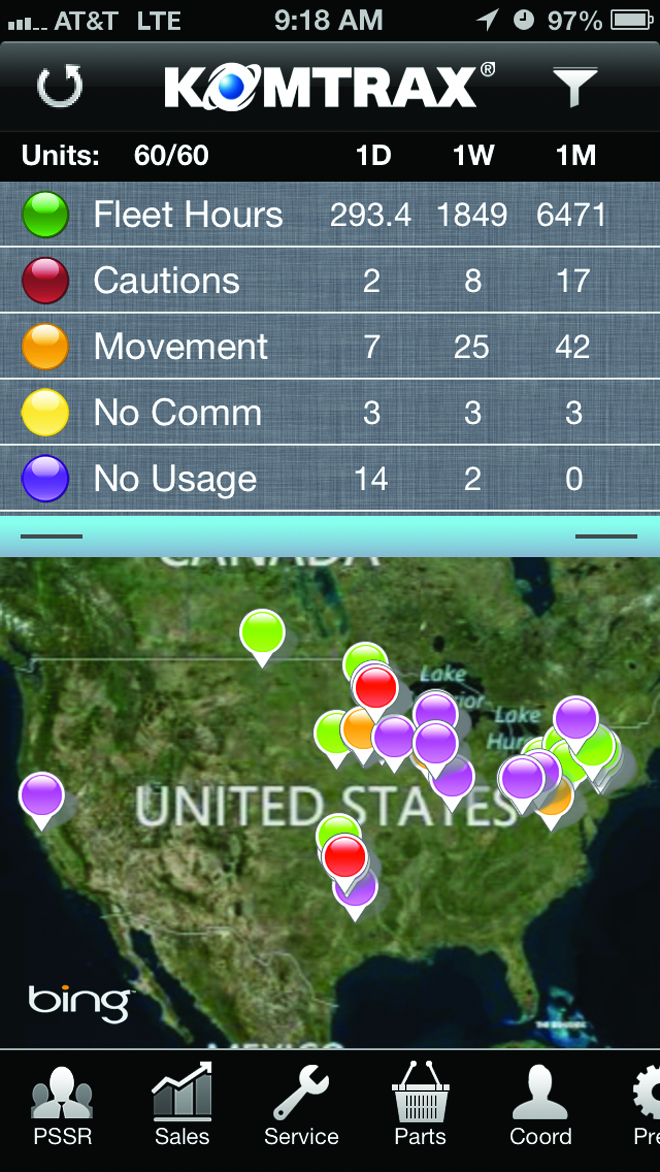Refresh the fleet data
660x1172 pixels.
pos(58,87)
